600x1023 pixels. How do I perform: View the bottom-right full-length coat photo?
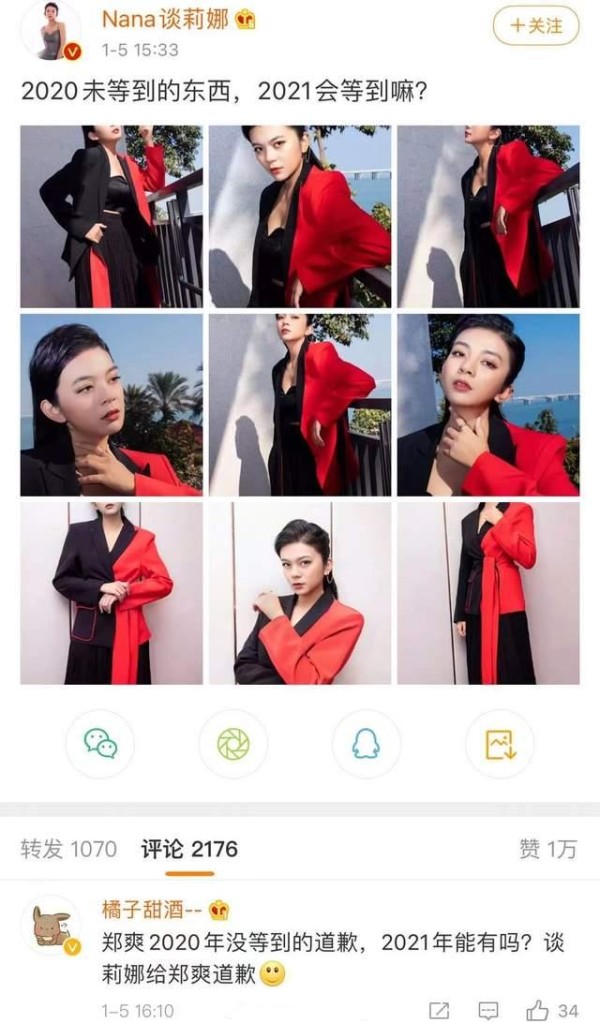(488, 593)
